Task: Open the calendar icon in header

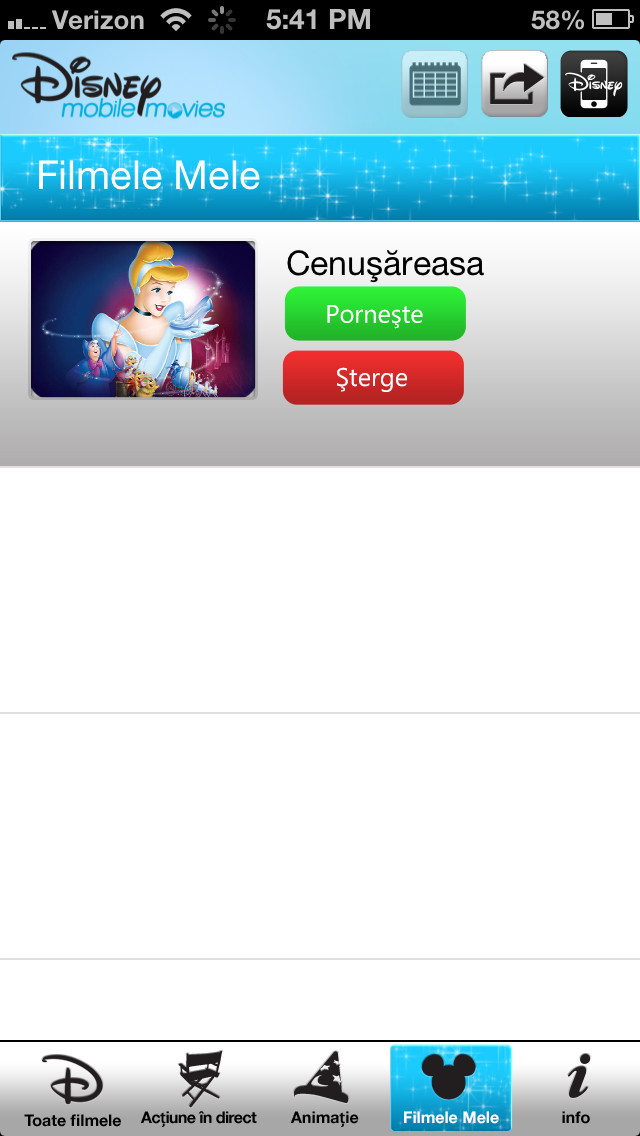Action: [x=434, y=84]
